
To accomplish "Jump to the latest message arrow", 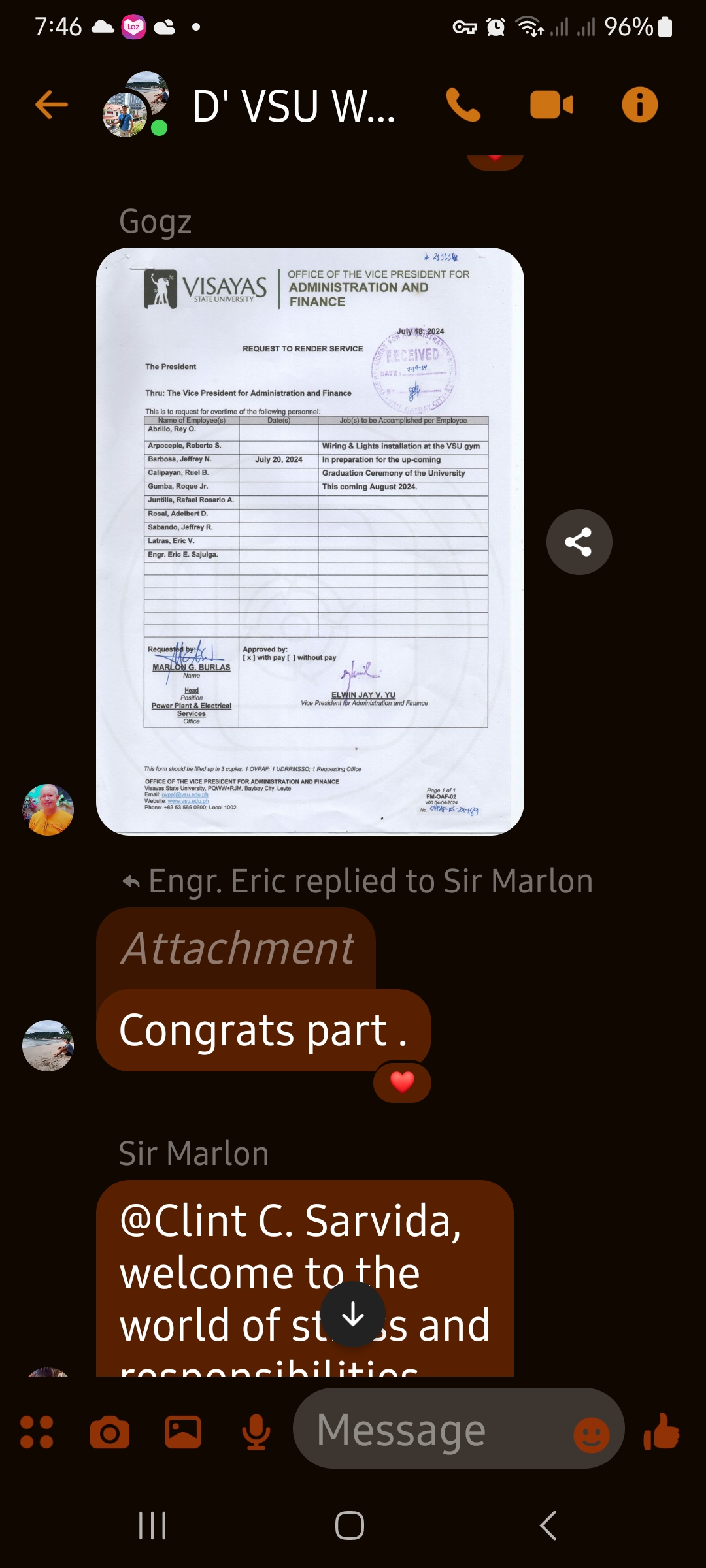I will tap(353, 1315).
